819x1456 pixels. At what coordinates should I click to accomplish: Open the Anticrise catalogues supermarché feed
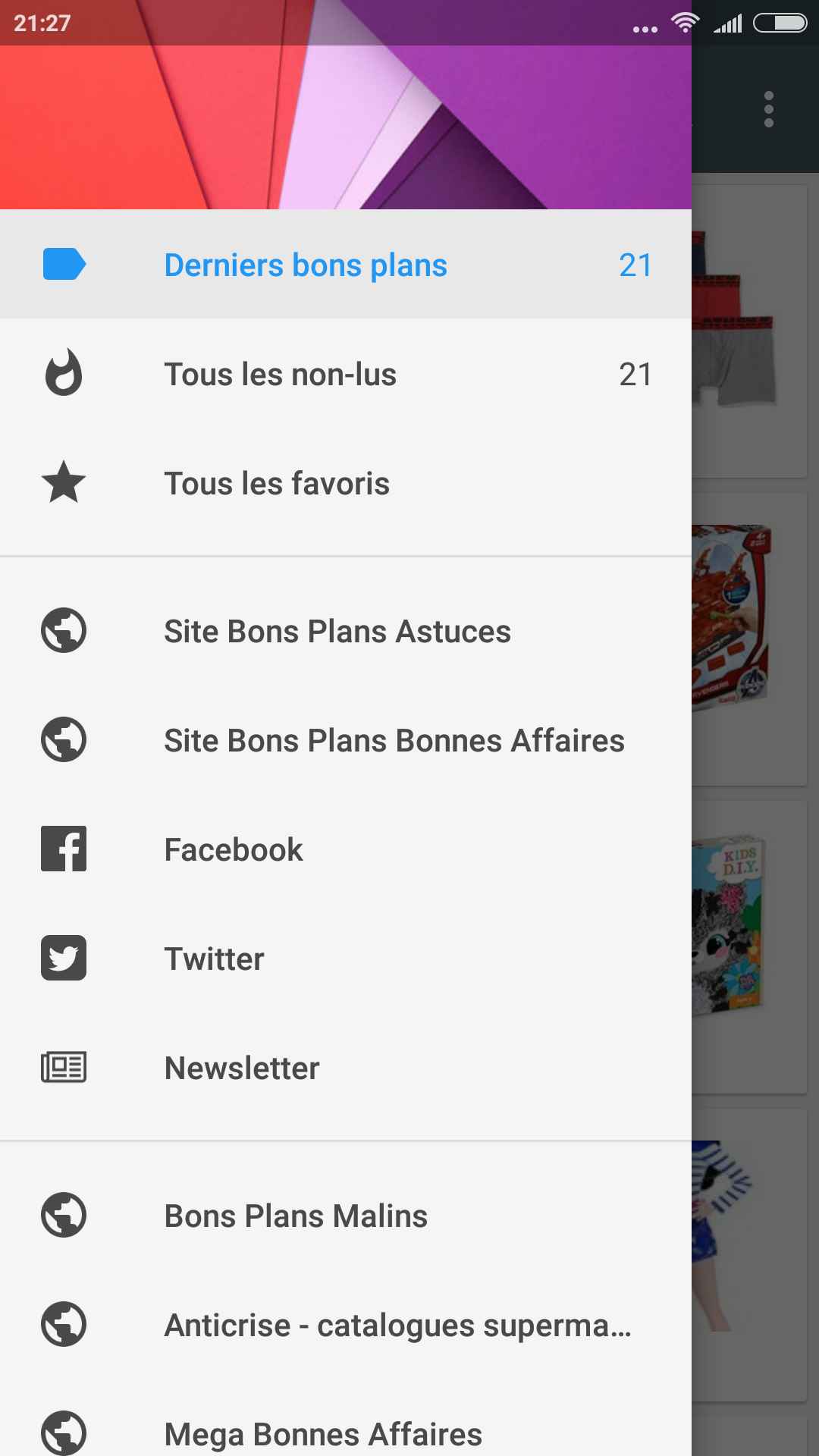[398, 1324]
